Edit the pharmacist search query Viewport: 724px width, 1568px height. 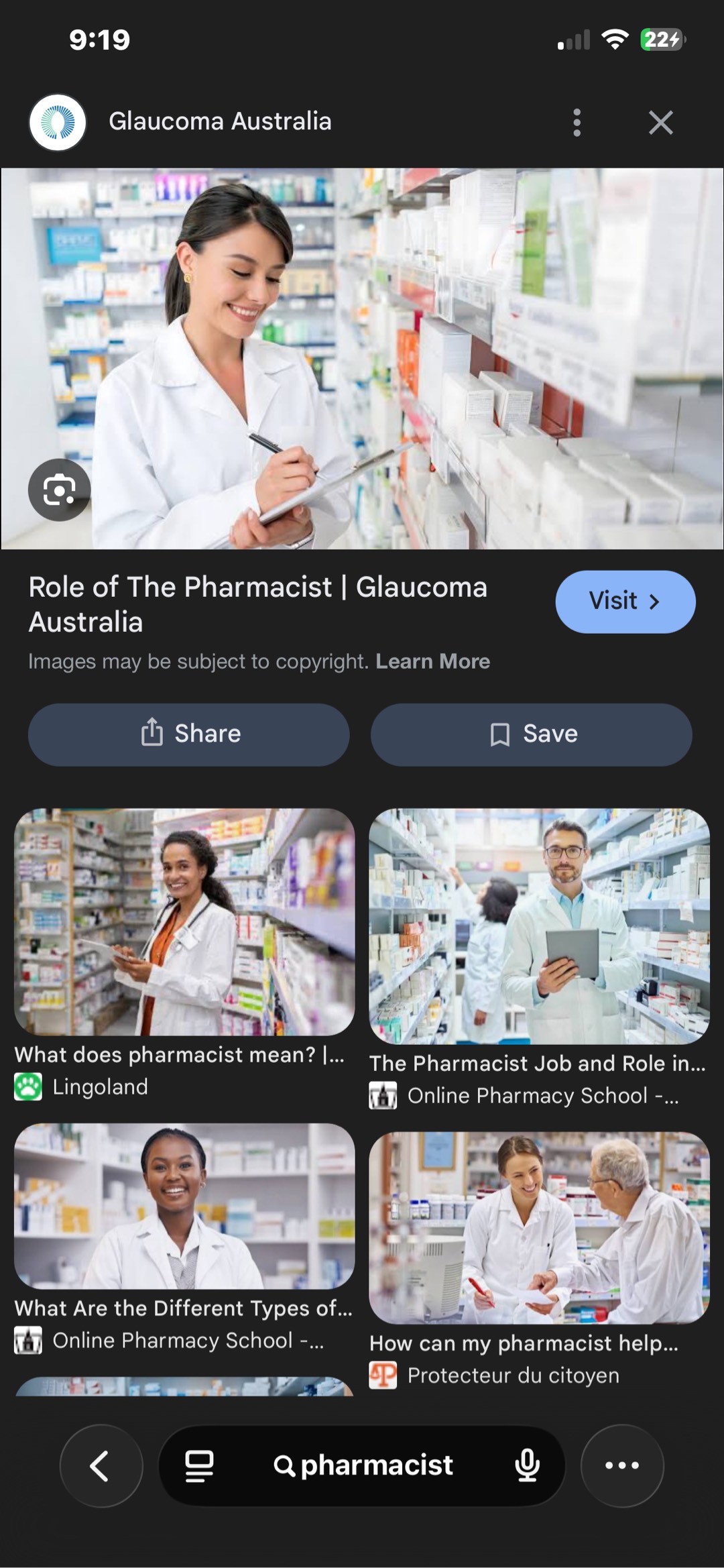click(365, 1465)
